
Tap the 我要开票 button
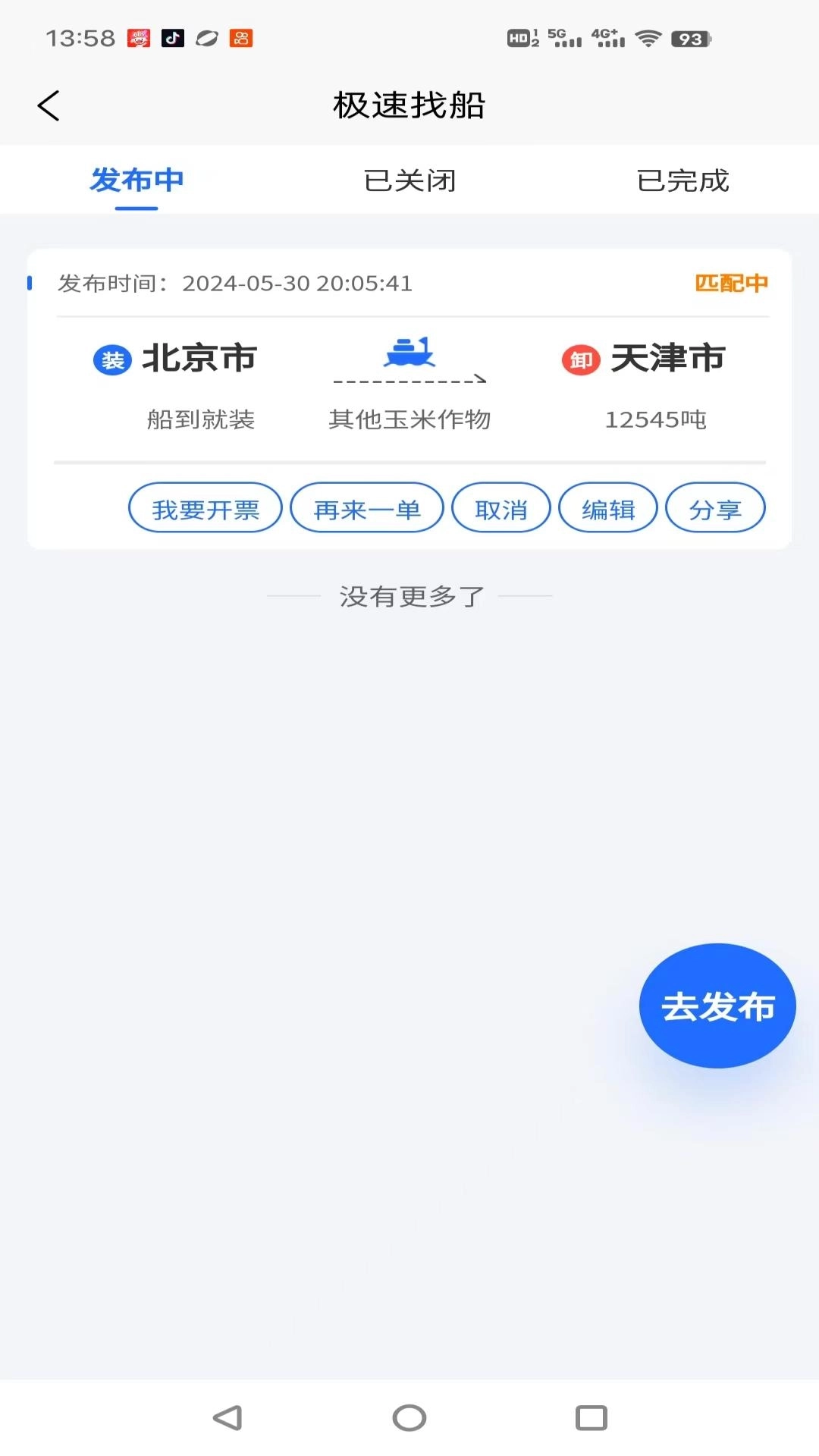(205, 507)
